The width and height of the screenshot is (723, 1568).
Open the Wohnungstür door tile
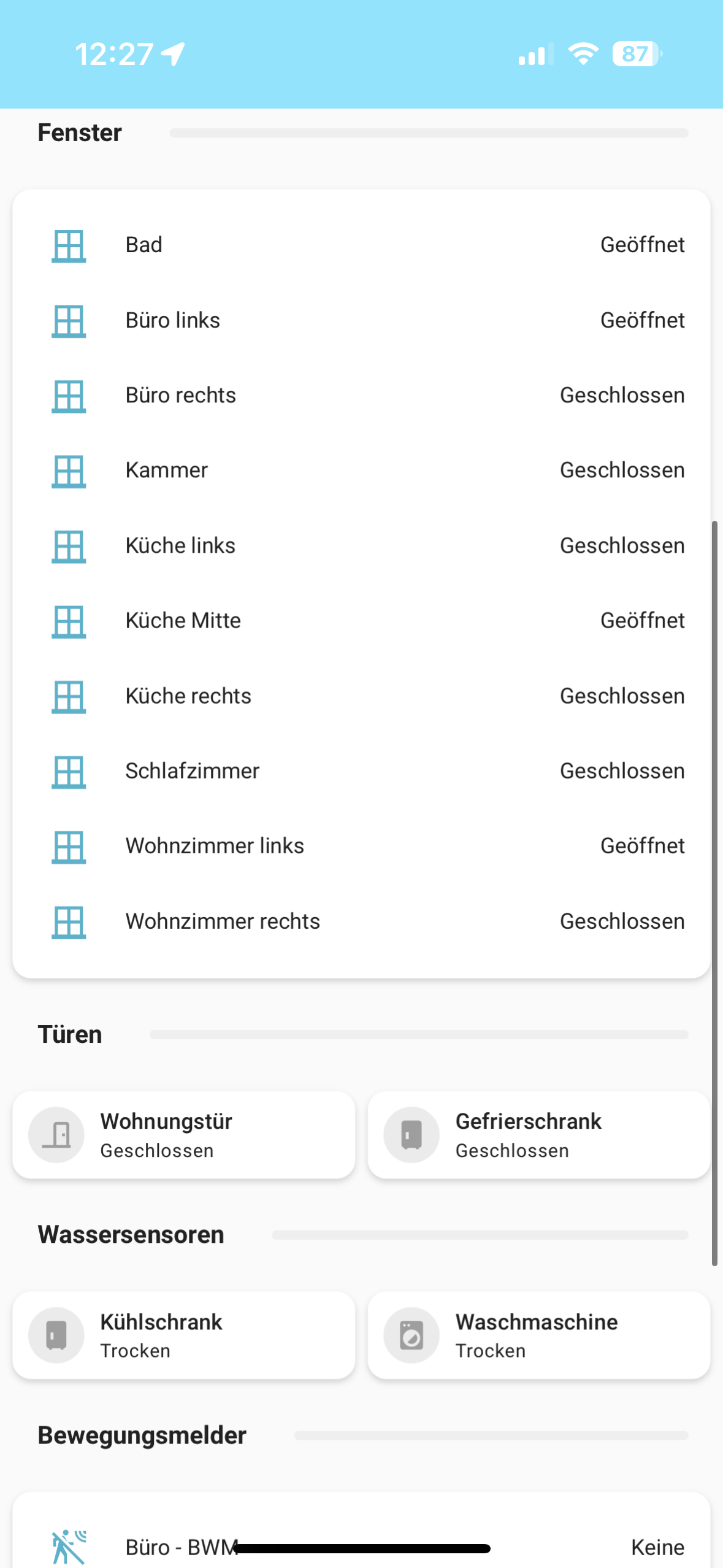[x=183, y=1135]
